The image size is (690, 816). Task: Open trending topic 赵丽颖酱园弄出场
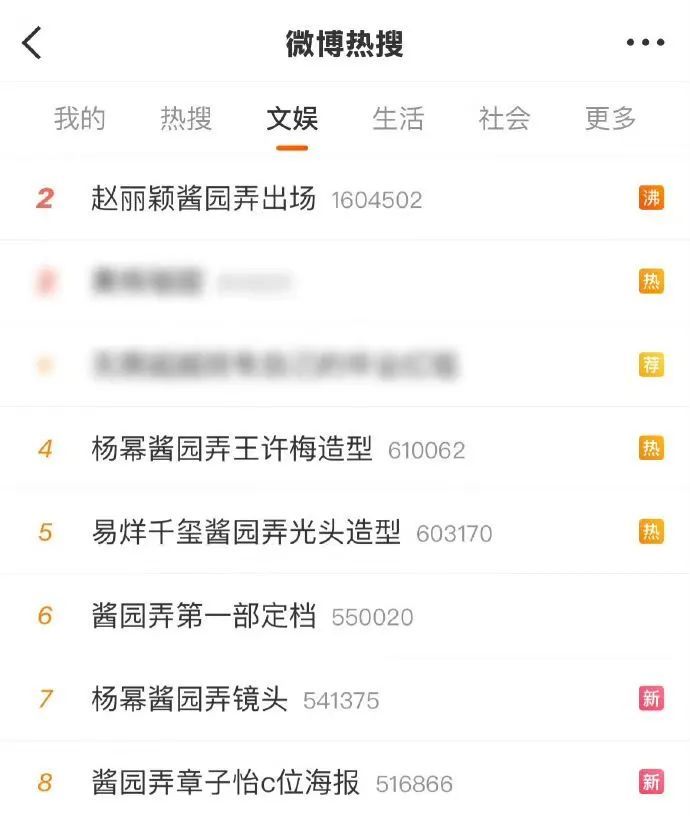pyautogui.click(x=204, y=199)
